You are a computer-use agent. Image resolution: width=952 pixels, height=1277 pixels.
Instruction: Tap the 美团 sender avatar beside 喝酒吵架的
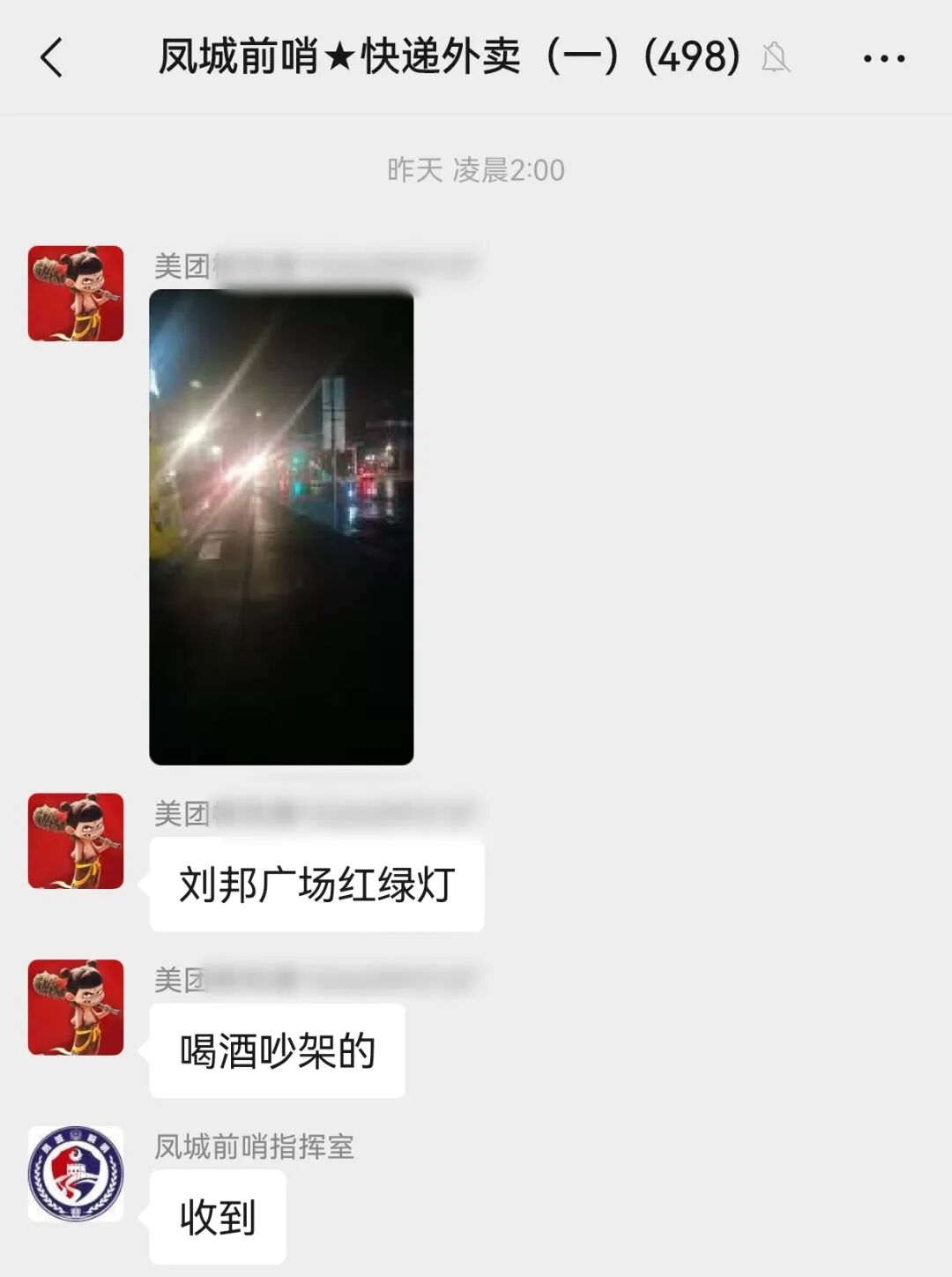coord(76,1007)
